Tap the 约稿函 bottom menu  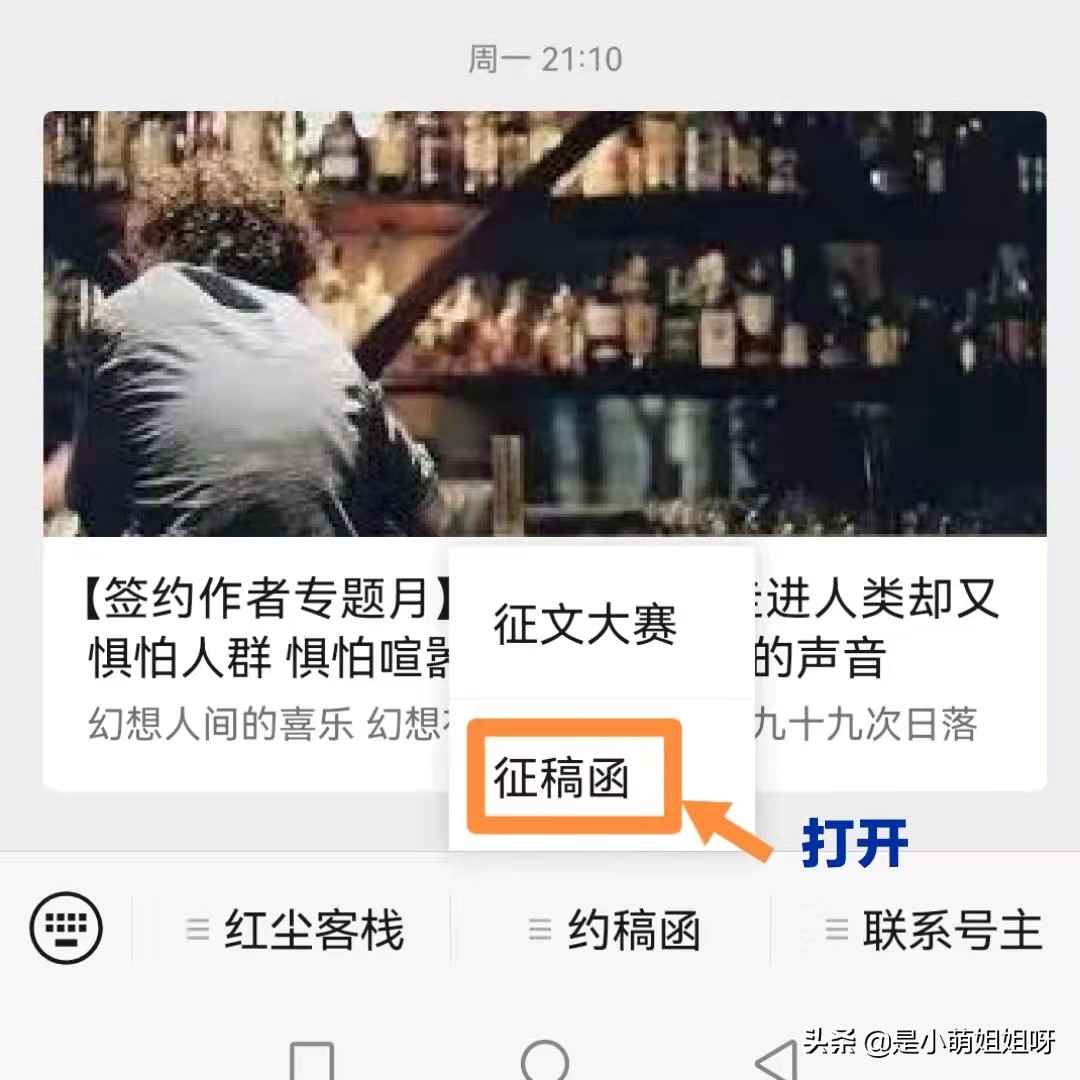[614, 930]
